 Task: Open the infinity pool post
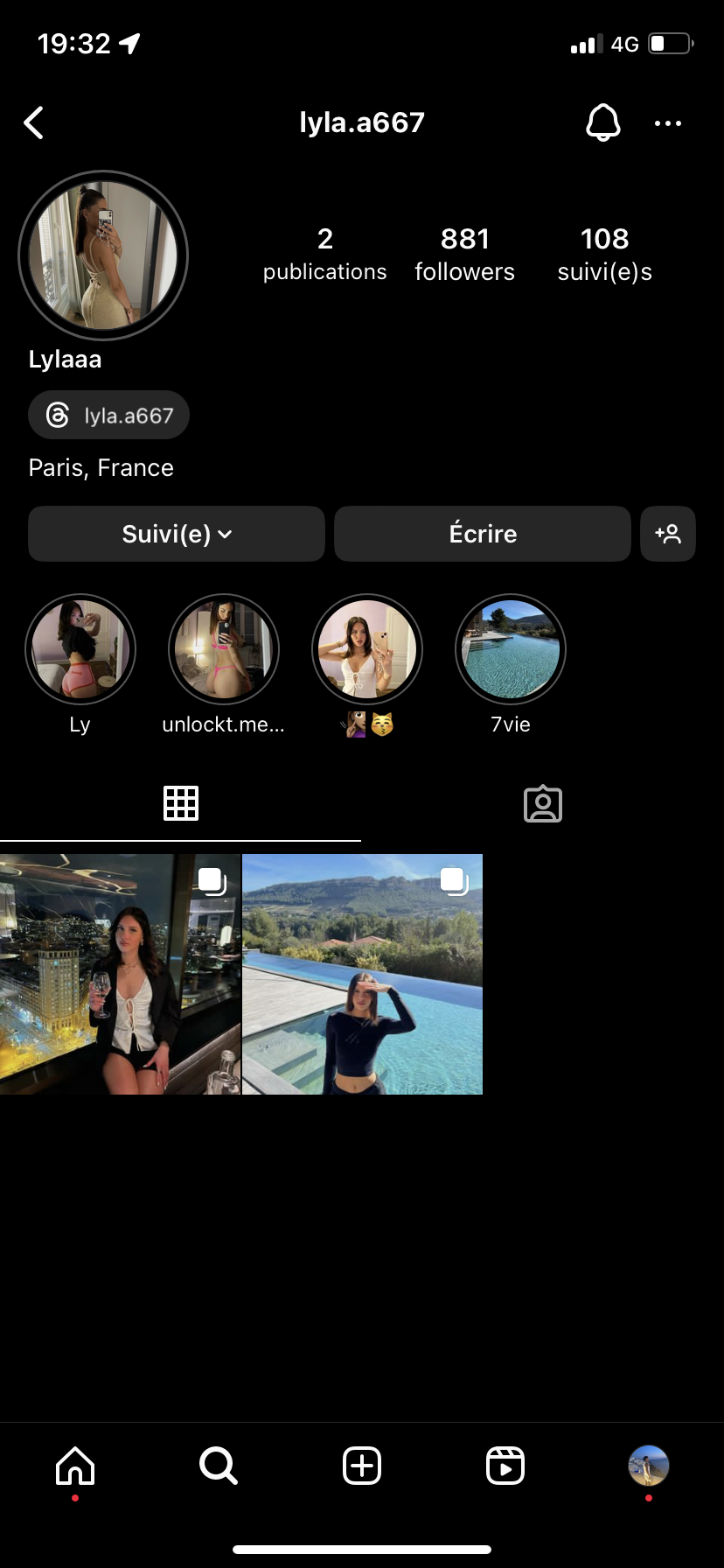pos(362,974)
